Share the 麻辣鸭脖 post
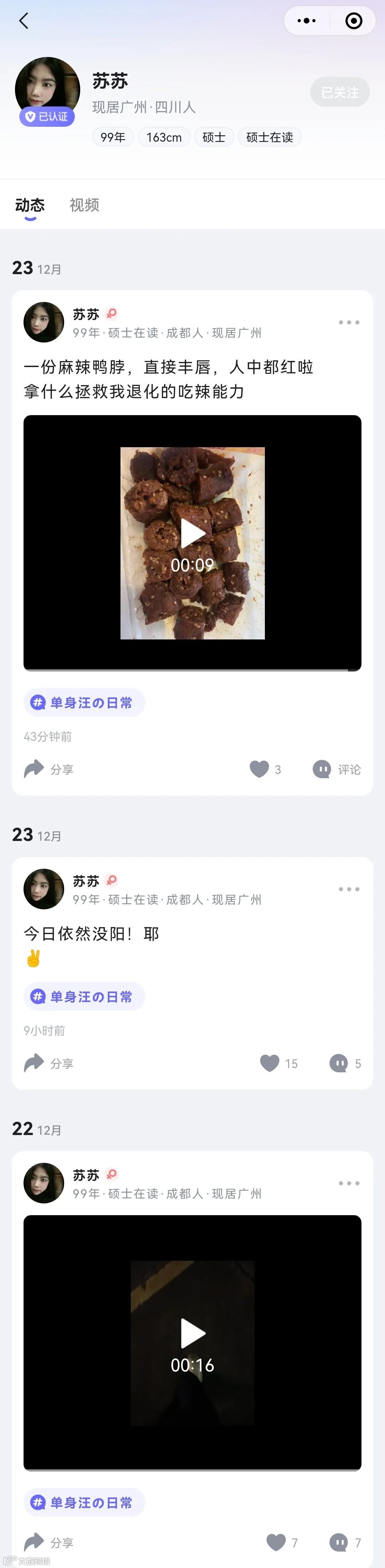Viewport: 385px width, 1568px height. (x=49, y=769)
